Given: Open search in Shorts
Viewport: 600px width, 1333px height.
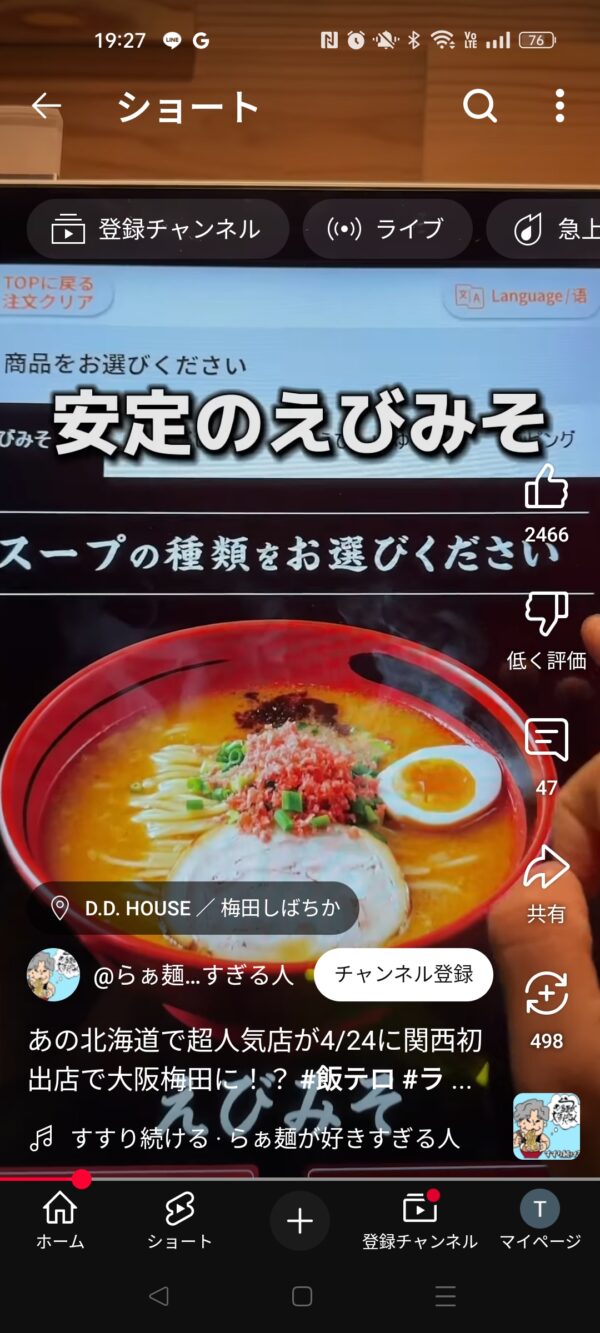Looking at the screenshot, I should coord(480,106).
